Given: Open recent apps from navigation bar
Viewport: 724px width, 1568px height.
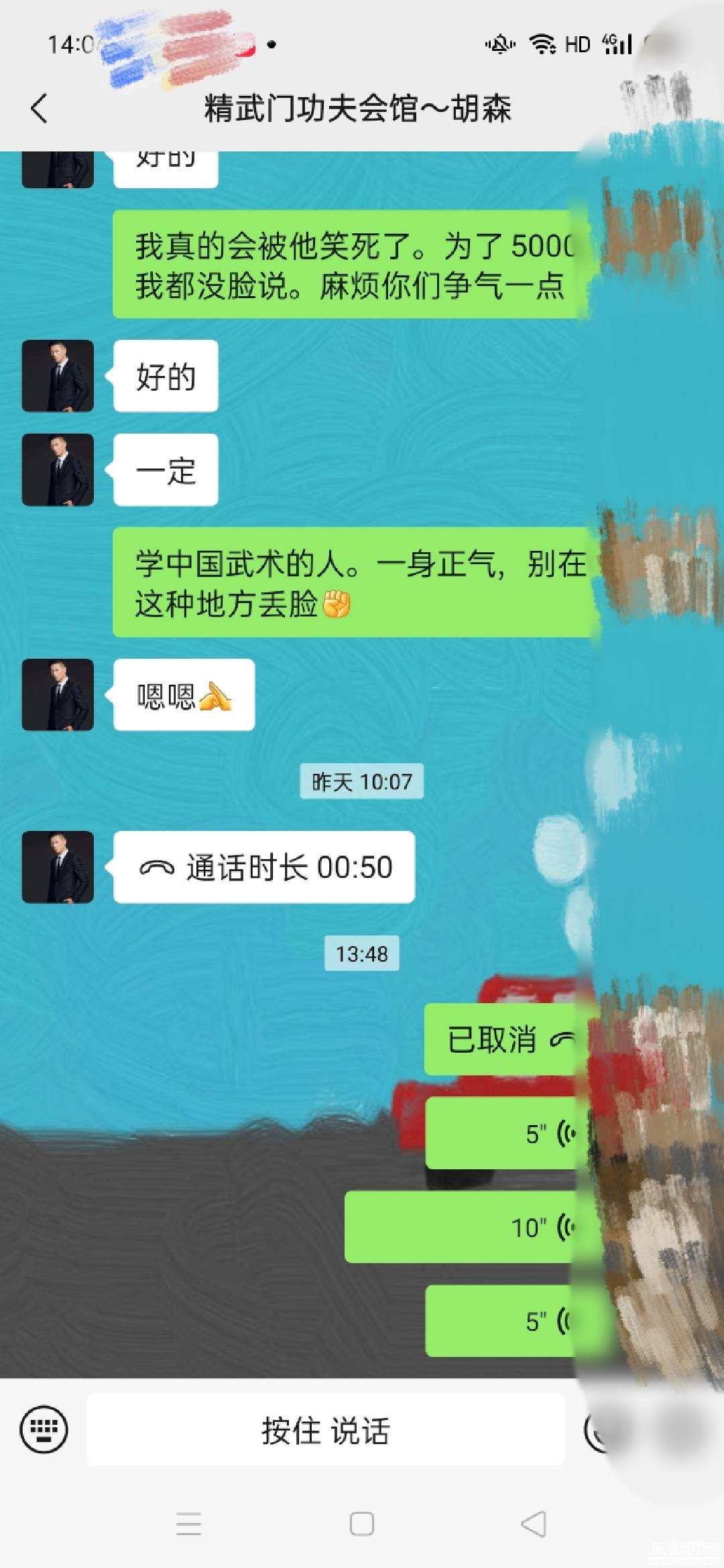Looking at the screenshot, I should [188, 1524].
